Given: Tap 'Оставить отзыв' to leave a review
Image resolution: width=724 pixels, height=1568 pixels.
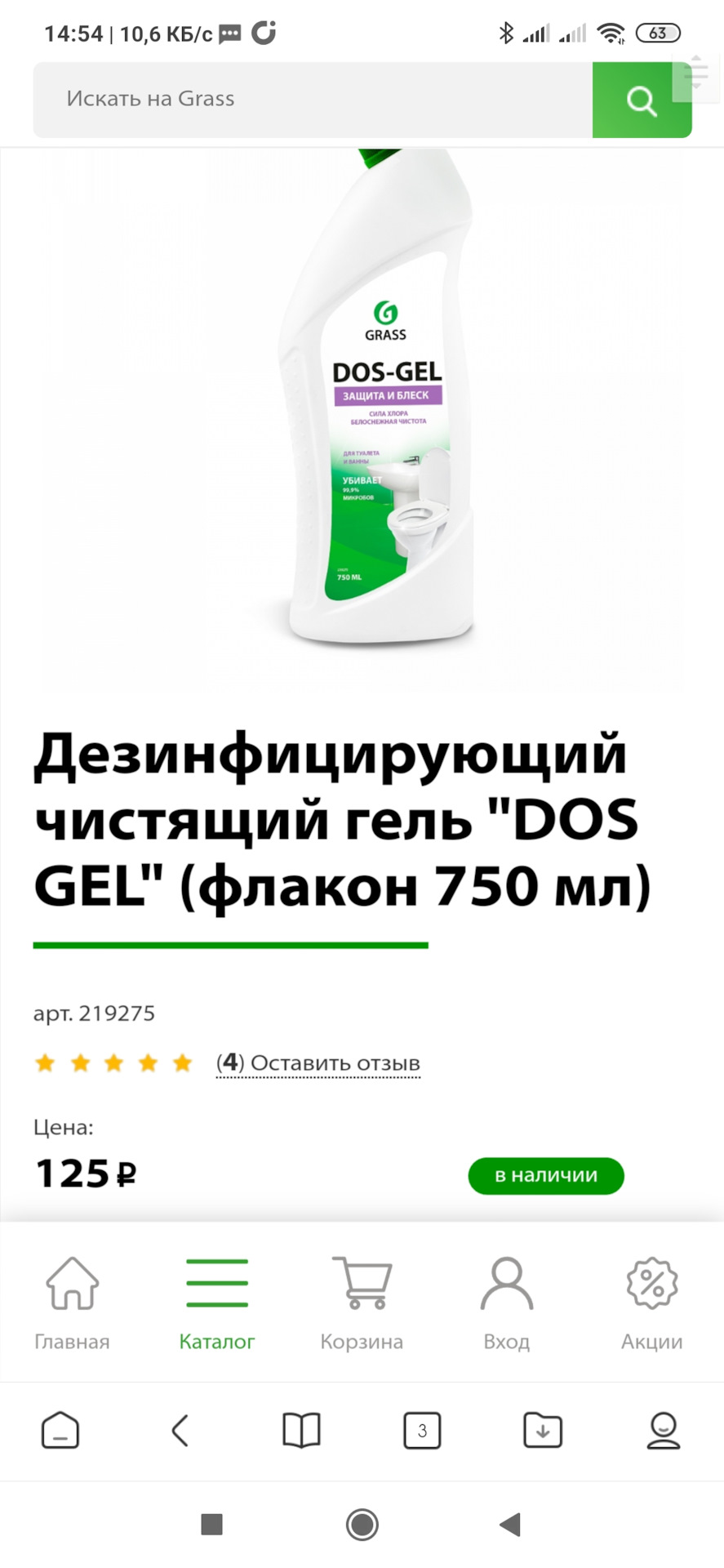Looking at the screenshot, I should (335, 1062).
